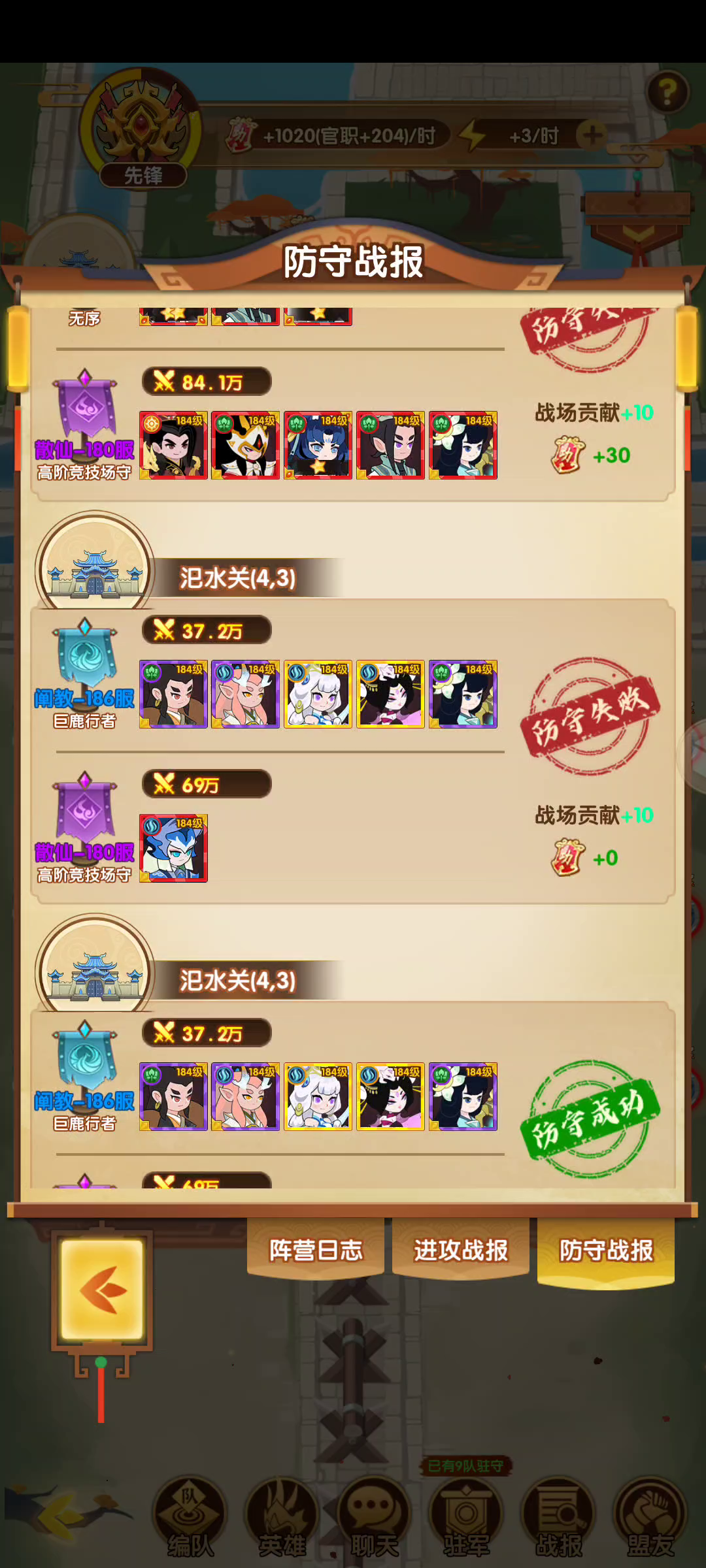Select the 防守战报 tab
The height and width of the screenshot is (1568, 706).
(x=606, y=1251)
